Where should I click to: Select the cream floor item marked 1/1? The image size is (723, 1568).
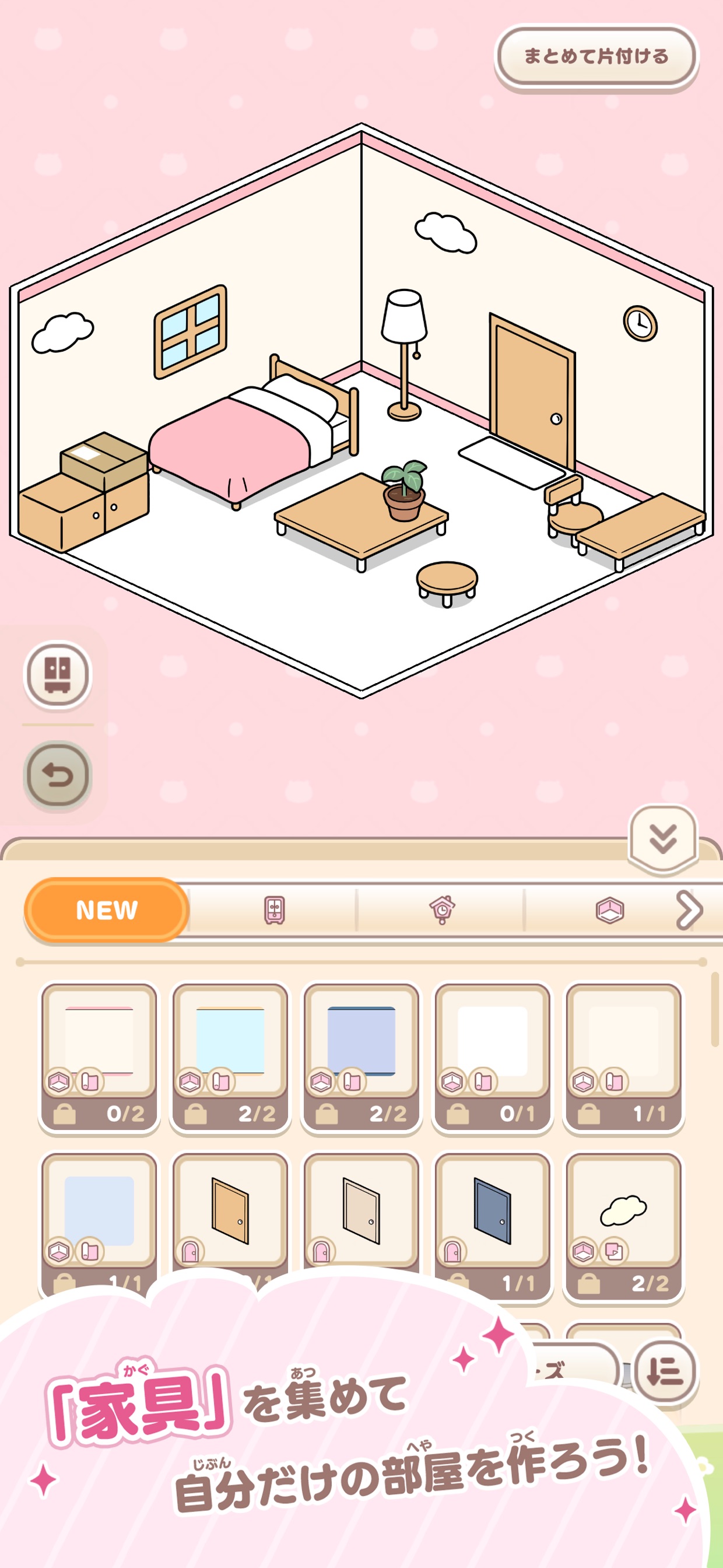click(624, 1058)
